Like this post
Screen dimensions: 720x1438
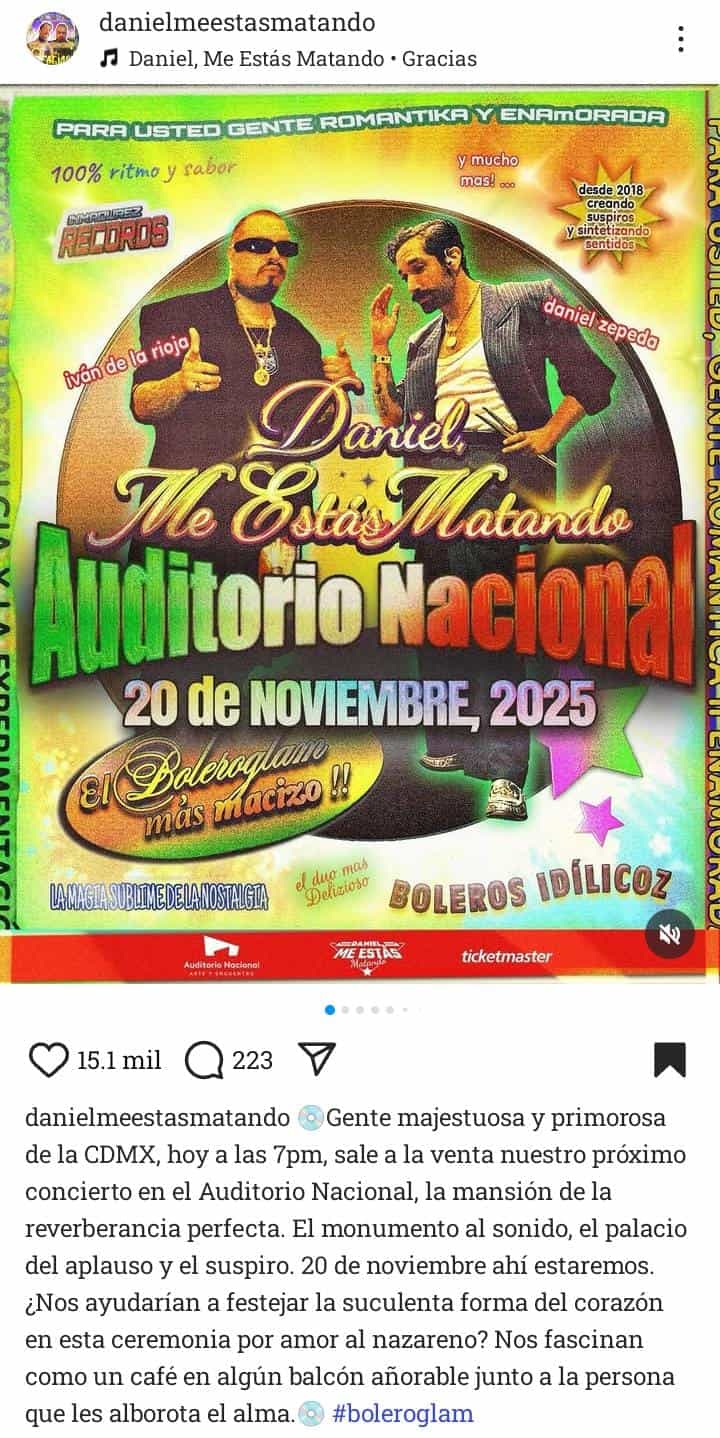click(48, 1060)
